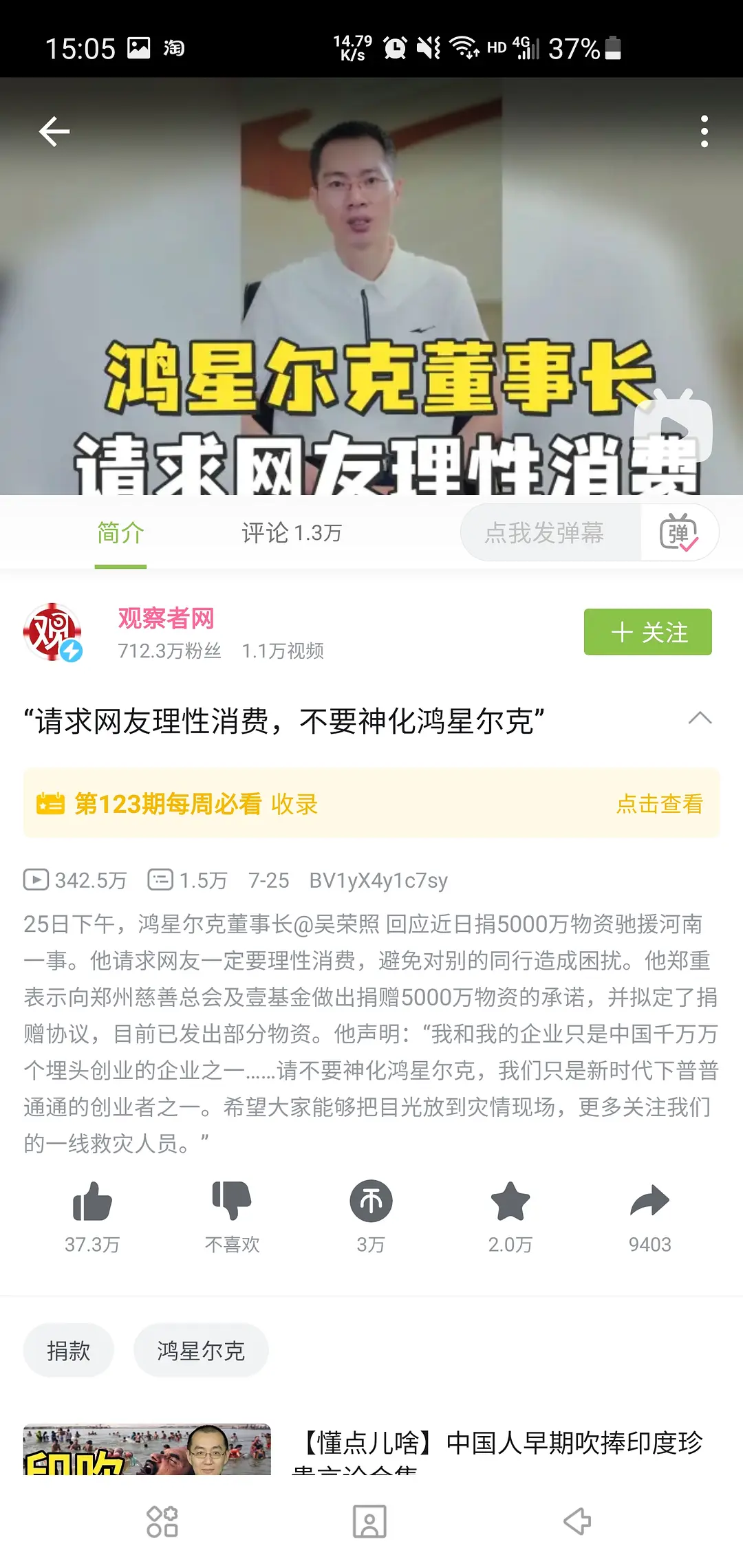Open the three-dot overflow menu

click(704, 131)
